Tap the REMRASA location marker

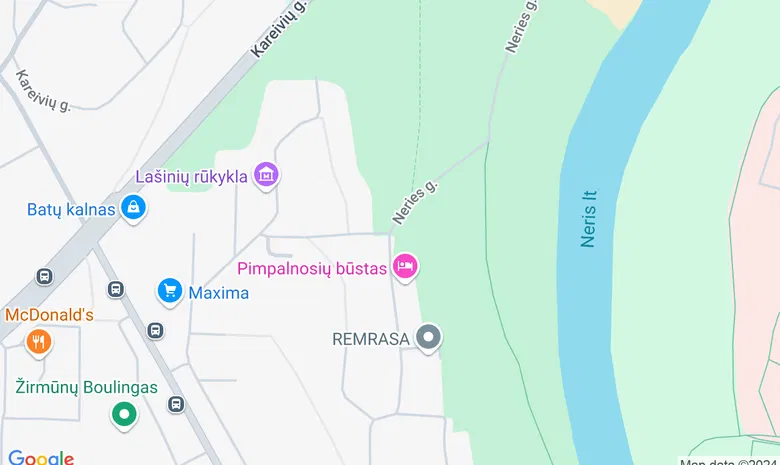click(x=429, y=338)
